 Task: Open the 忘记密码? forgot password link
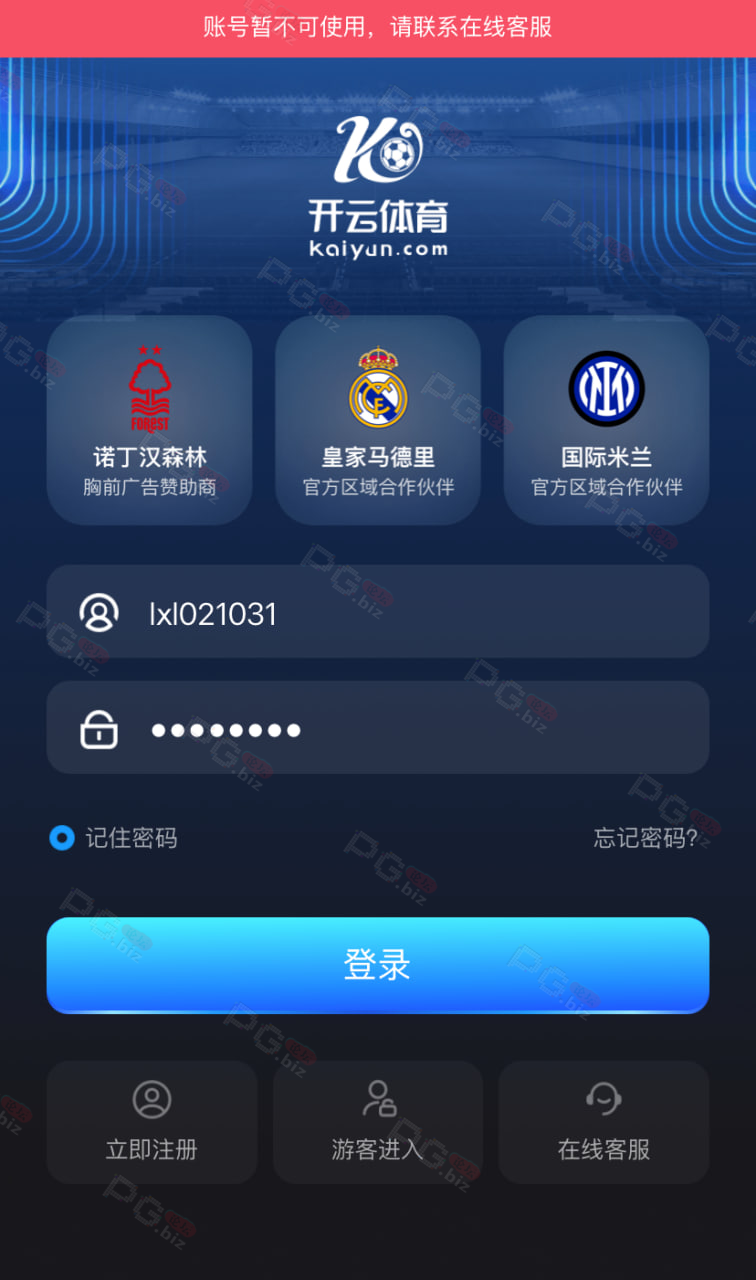(646, 838)
